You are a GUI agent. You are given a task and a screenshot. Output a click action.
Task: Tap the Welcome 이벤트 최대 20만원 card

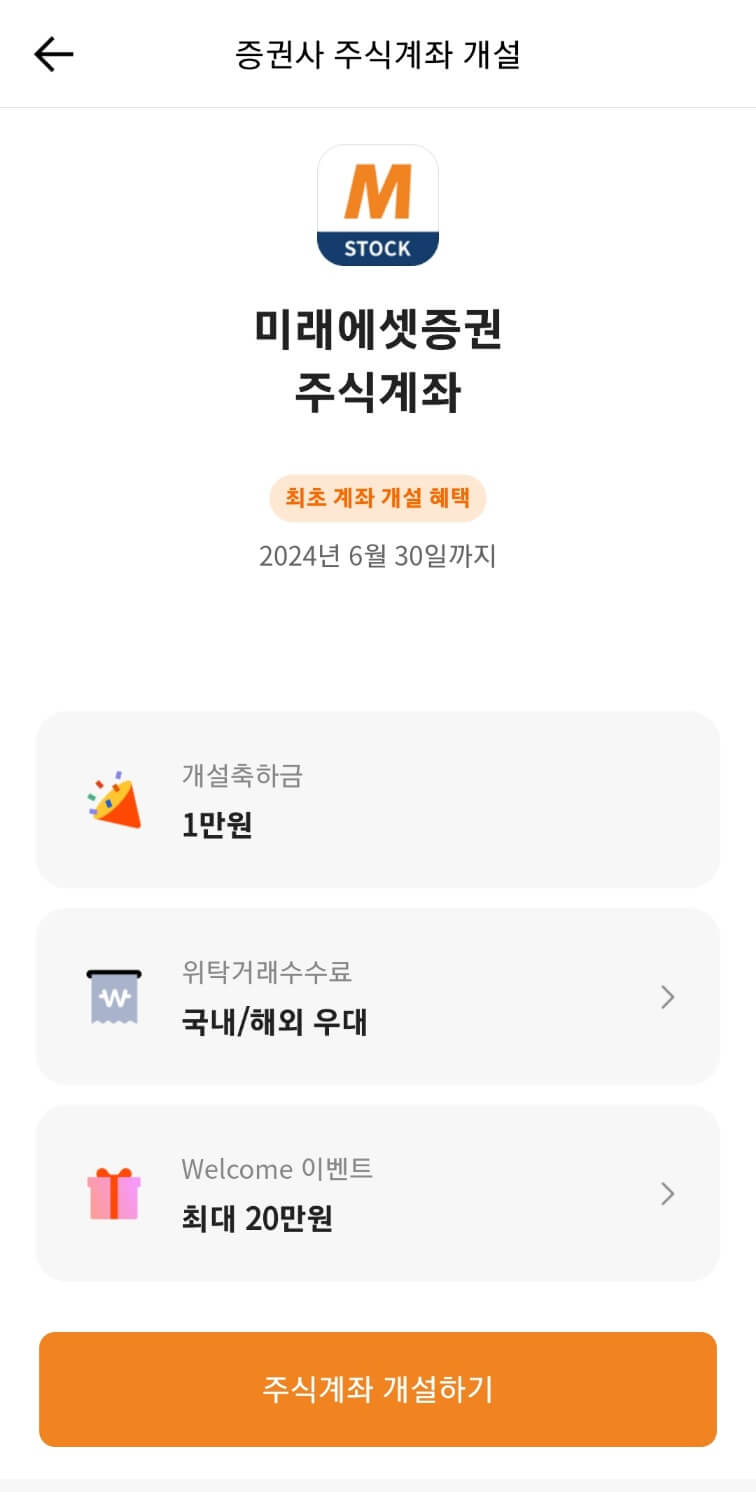[378, 1192]
